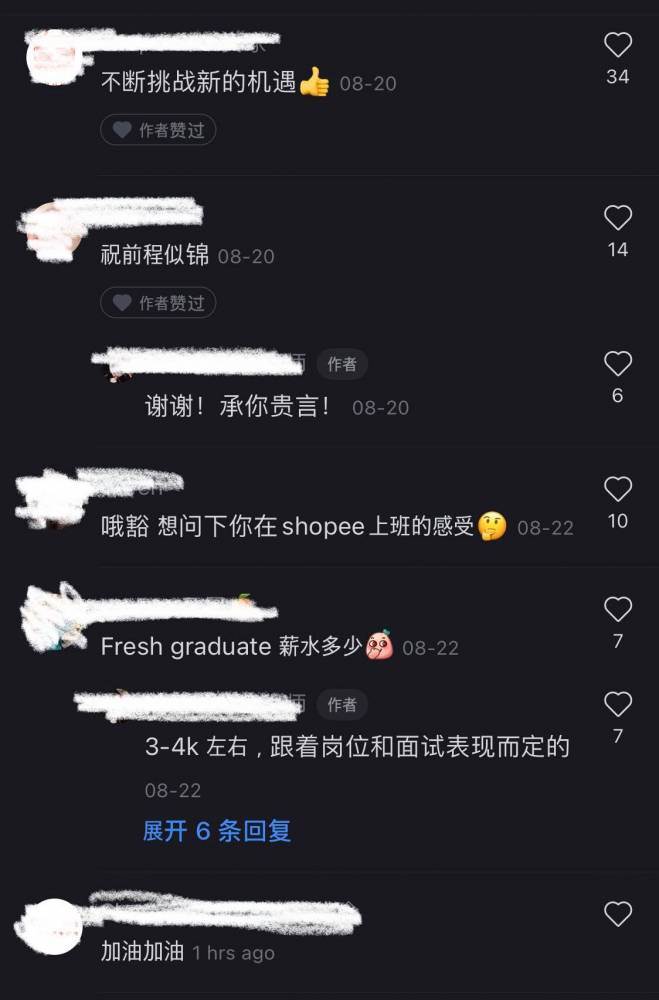Like the comment 祝前程似锦
659x1000 pixels.
tap(618, 218)
